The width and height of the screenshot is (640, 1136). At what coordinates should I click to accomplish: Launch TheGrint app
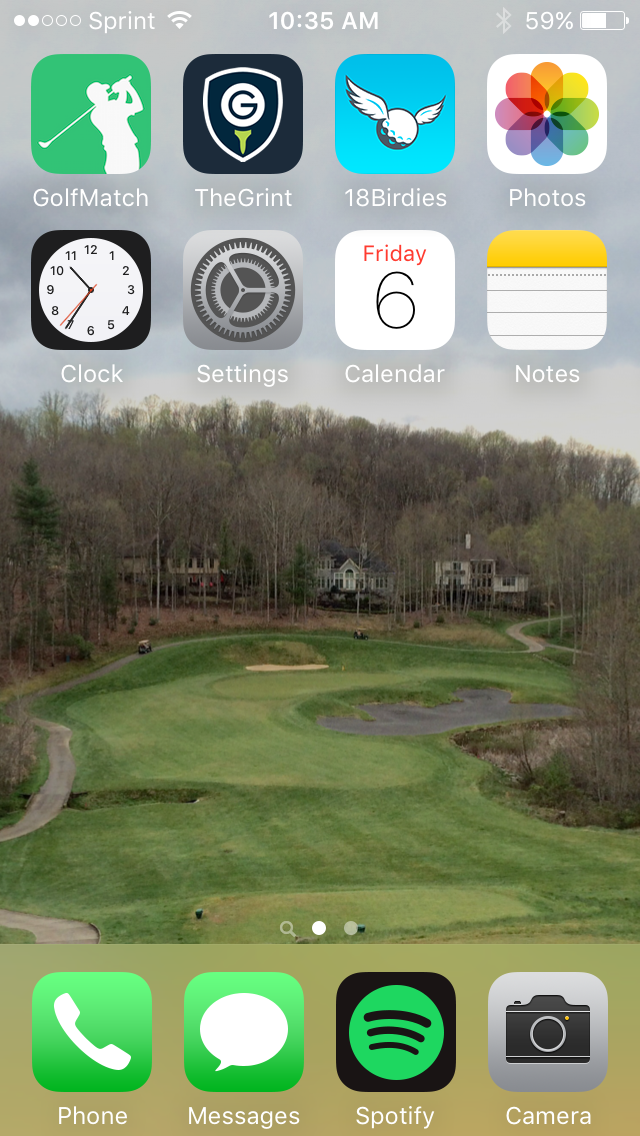tap(243, 114)
